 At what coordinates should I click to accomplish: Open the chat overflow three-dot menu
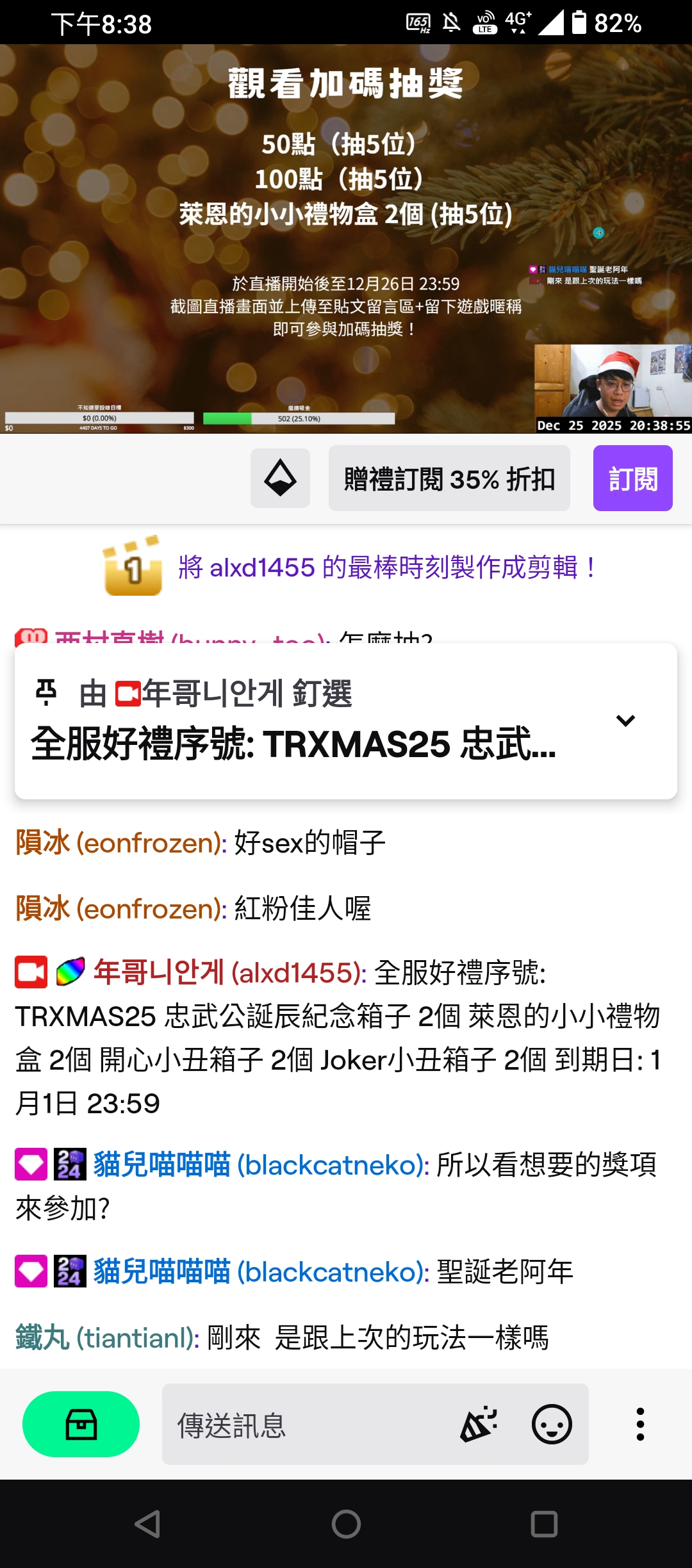[x=639, y=1425]
